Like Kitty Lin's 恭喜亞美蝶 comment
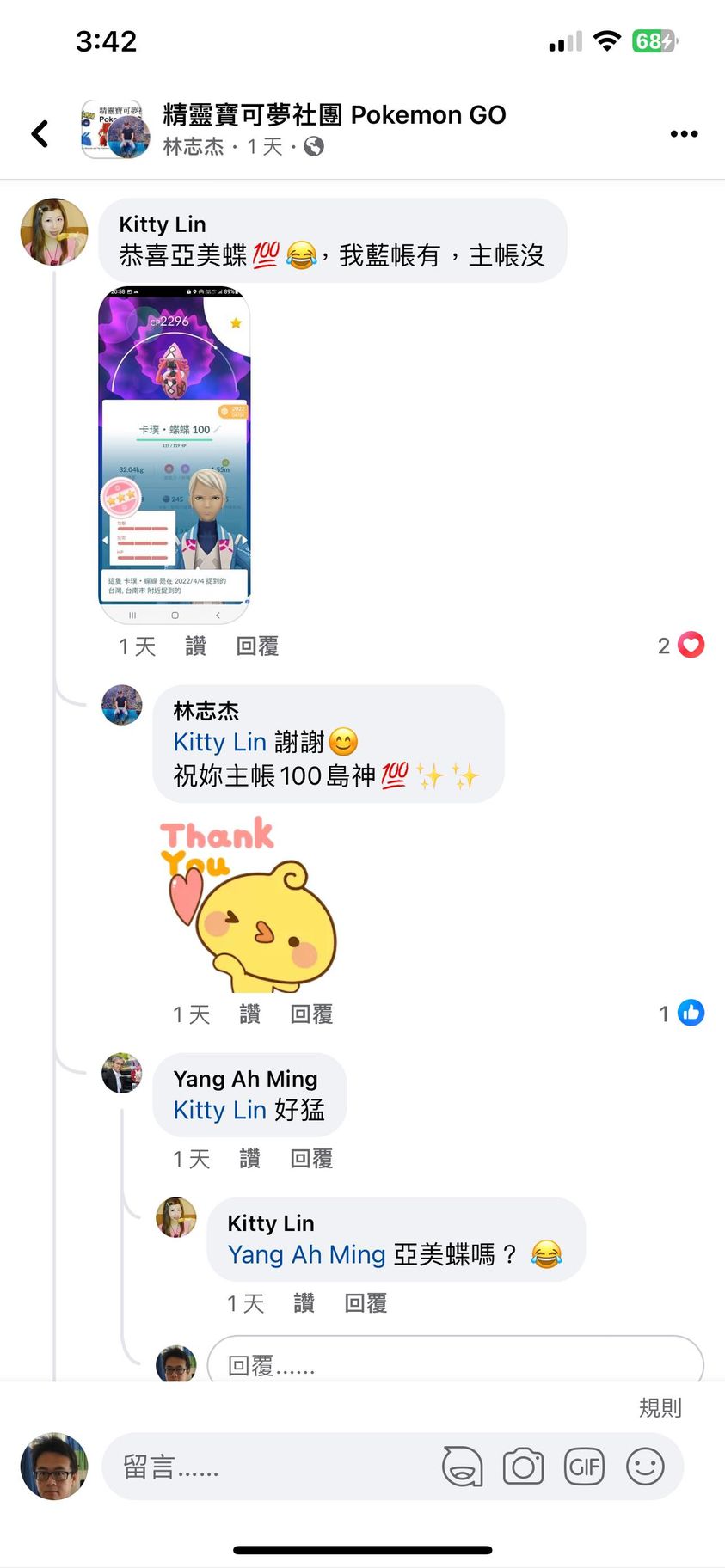Image resolution: width=725 pixels, height=1568 pixels. pyautogui.click(x=196, y=646)
